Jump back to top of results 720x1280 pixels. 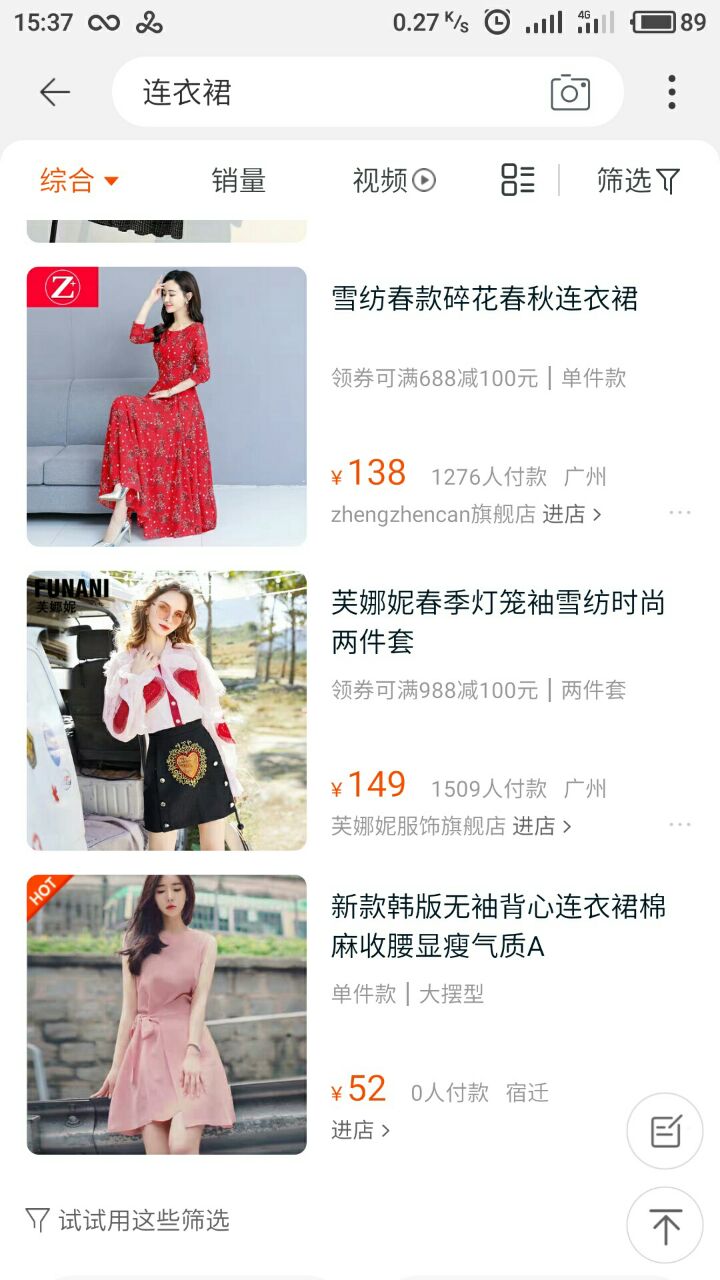tap(665, 1225)
